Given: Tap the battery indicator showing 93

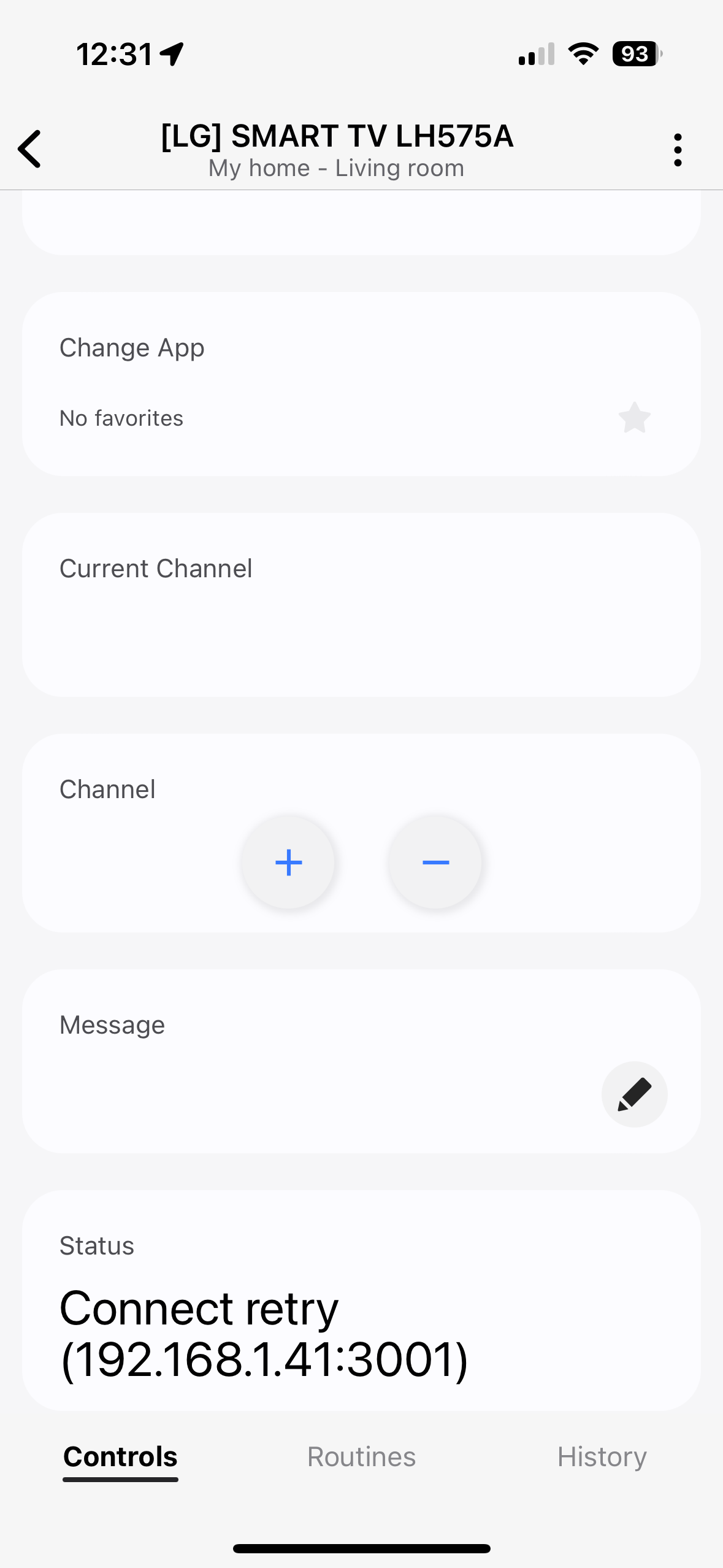Looking at the screenshot, I should click(635, 55).
